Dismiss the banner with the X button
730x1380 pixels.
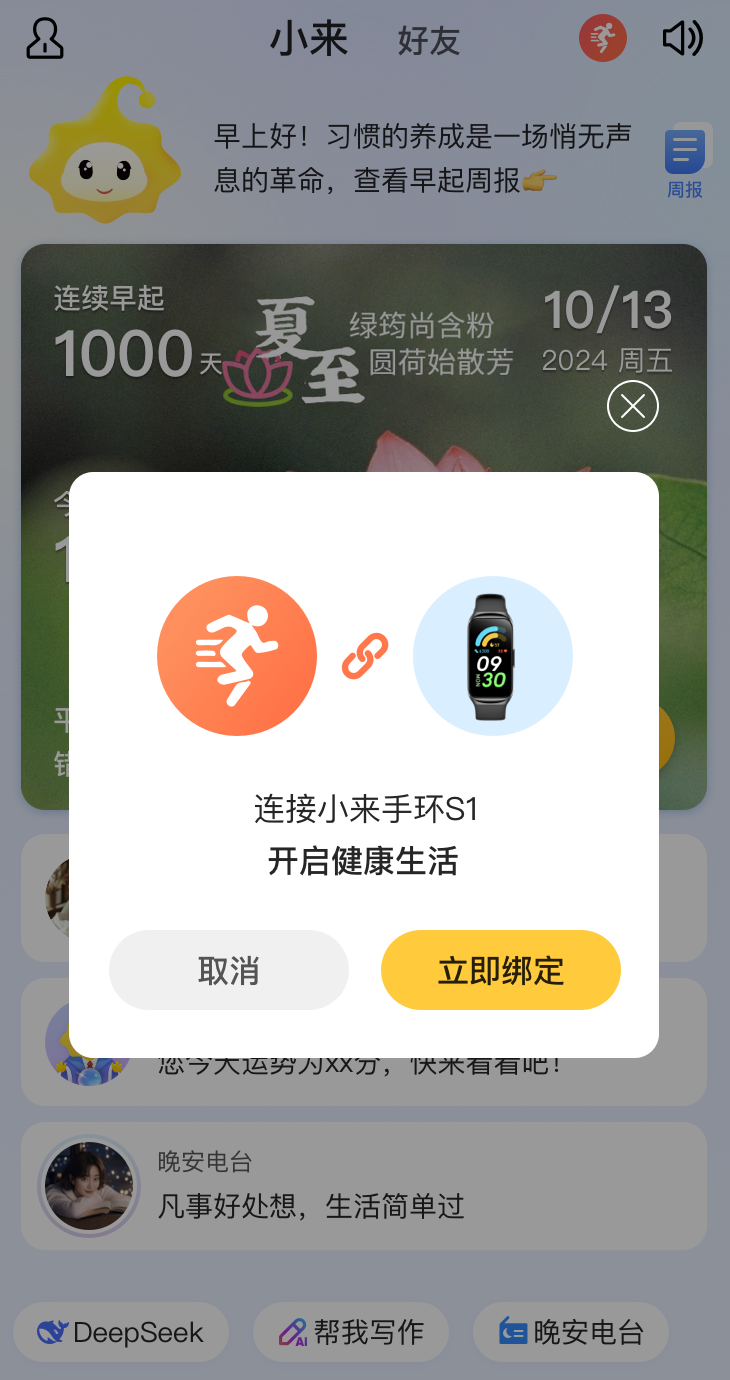click(x=632, y=406)
